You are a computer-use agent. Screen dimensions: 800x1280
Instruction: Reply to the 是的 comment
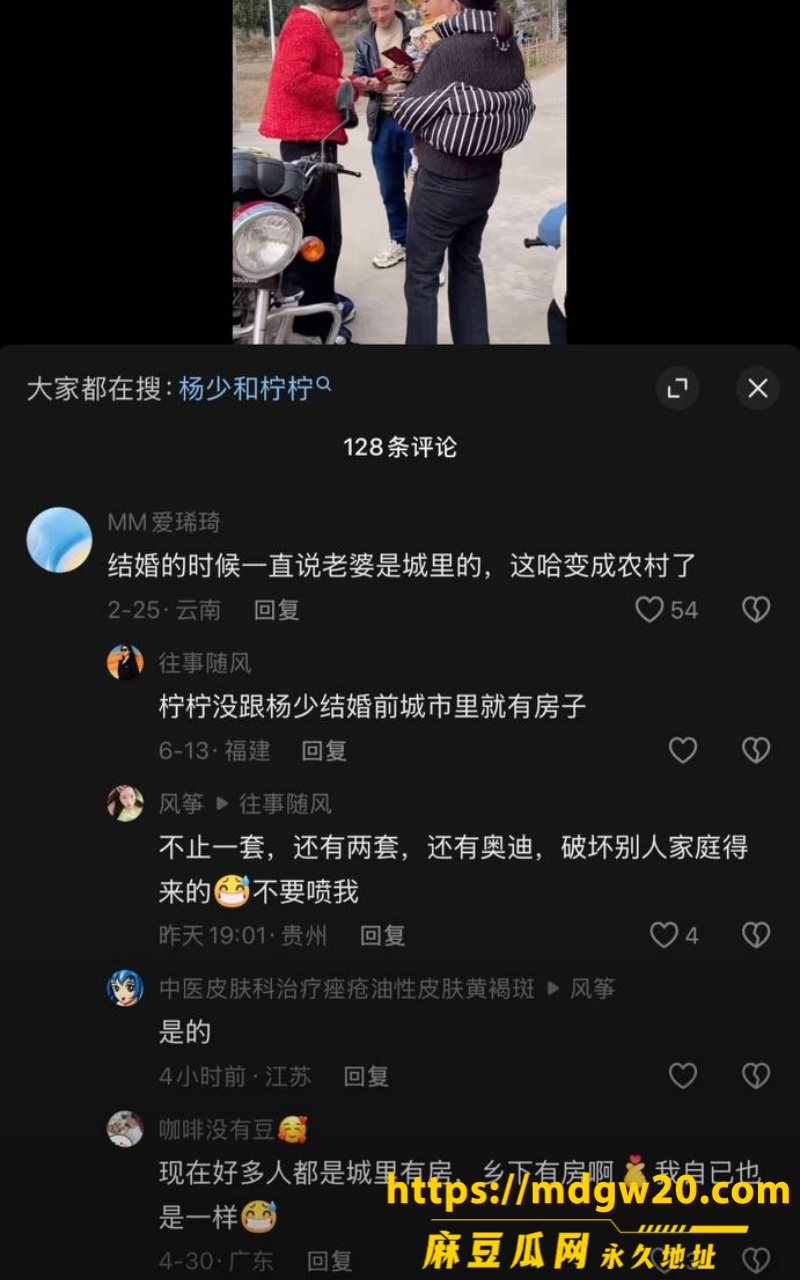[366, 1077]
